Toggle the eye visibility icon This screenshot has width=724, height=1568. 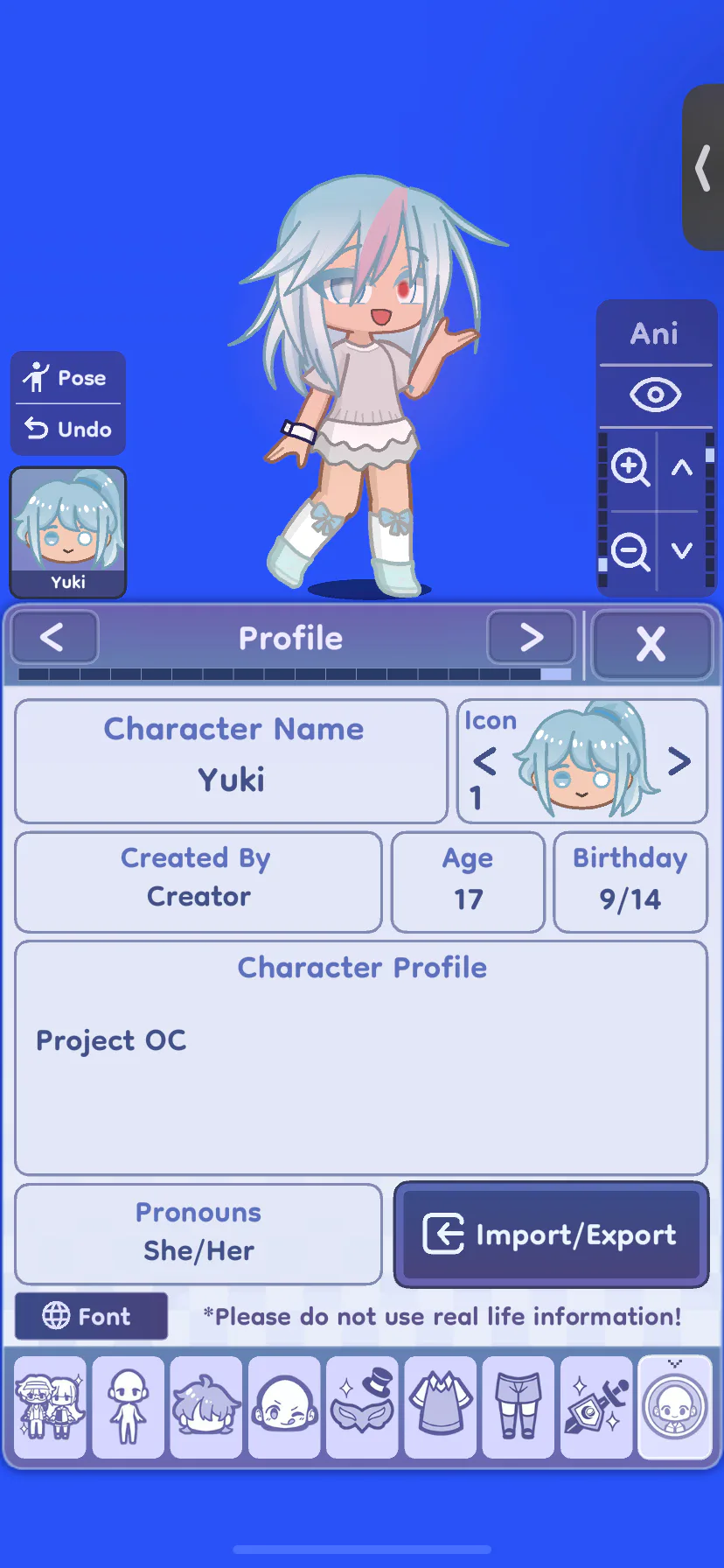(x=655, y=395)
